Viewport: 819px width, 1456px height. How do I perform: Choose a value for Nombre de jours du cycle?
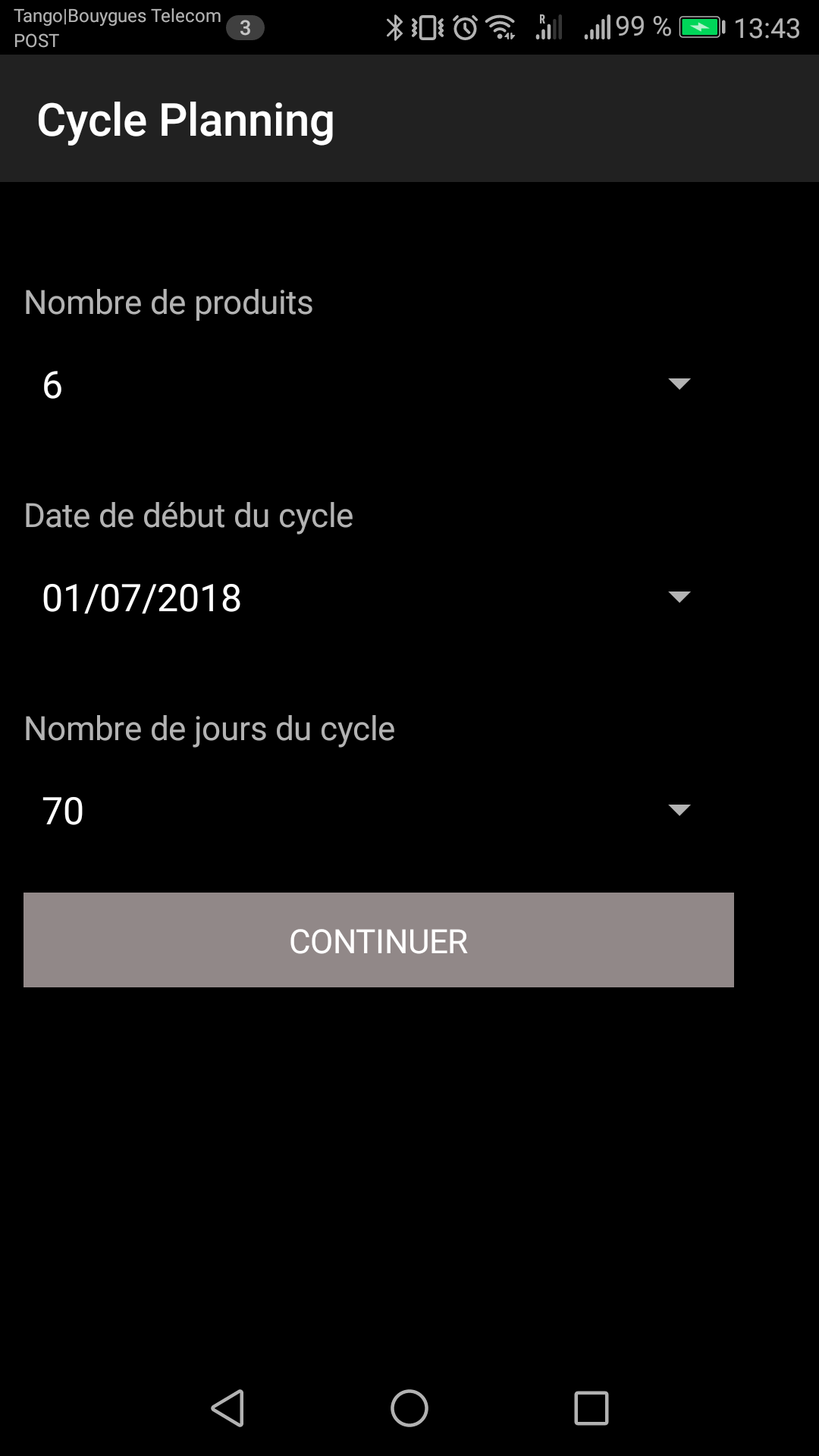(367, 811)
